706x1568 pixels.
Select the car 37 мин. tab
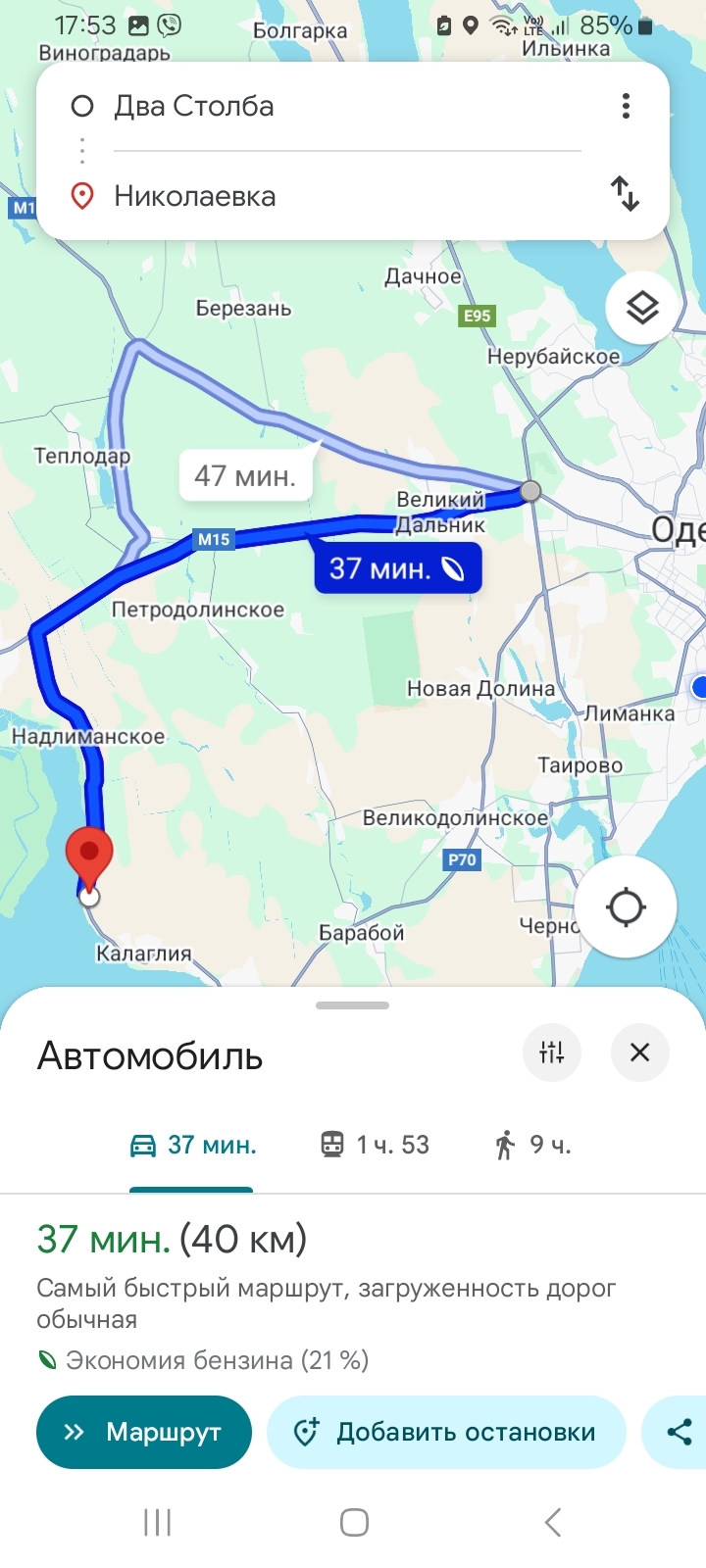[192, 1145]
